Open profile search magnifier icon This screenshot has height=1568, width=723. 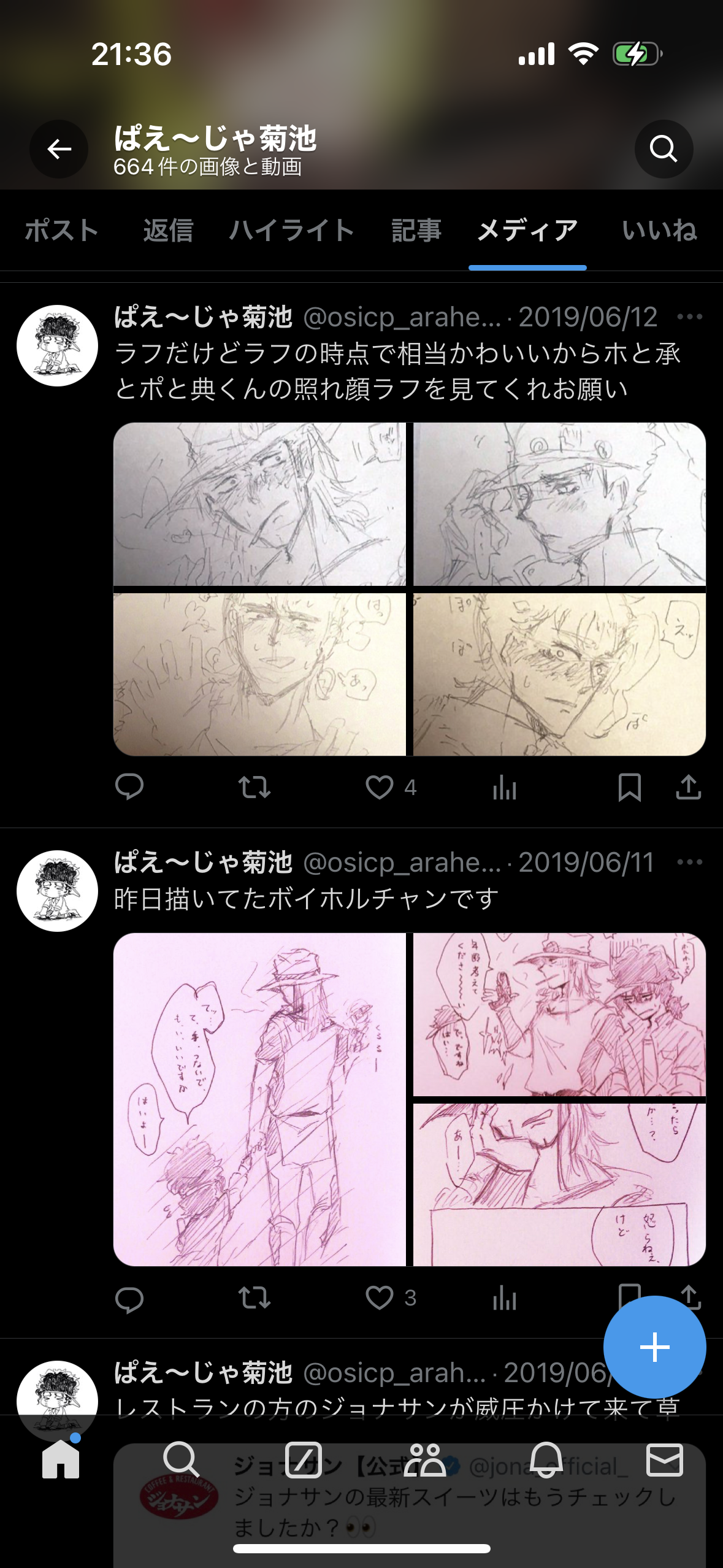(x=664, y=149)
